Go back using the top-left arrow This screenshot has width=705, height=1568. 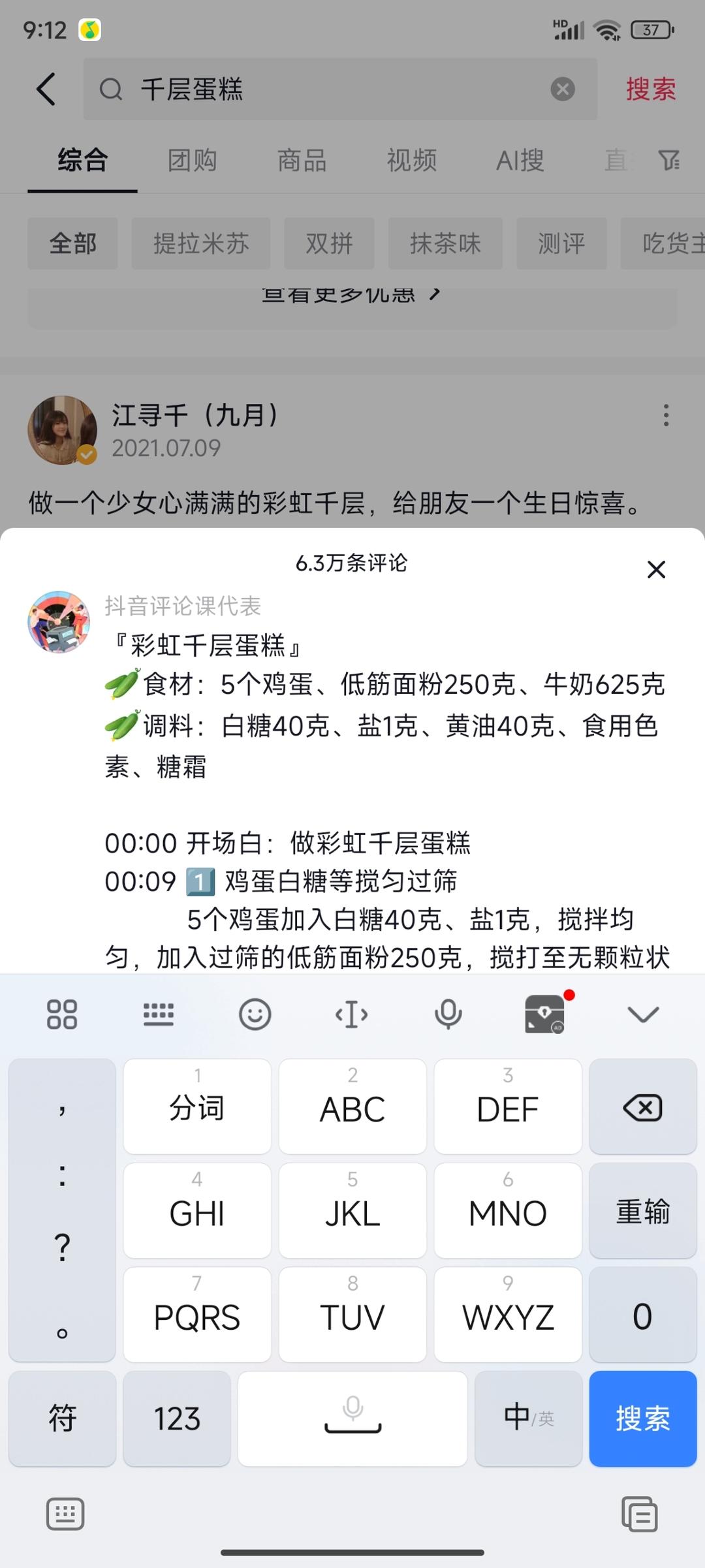46,89
